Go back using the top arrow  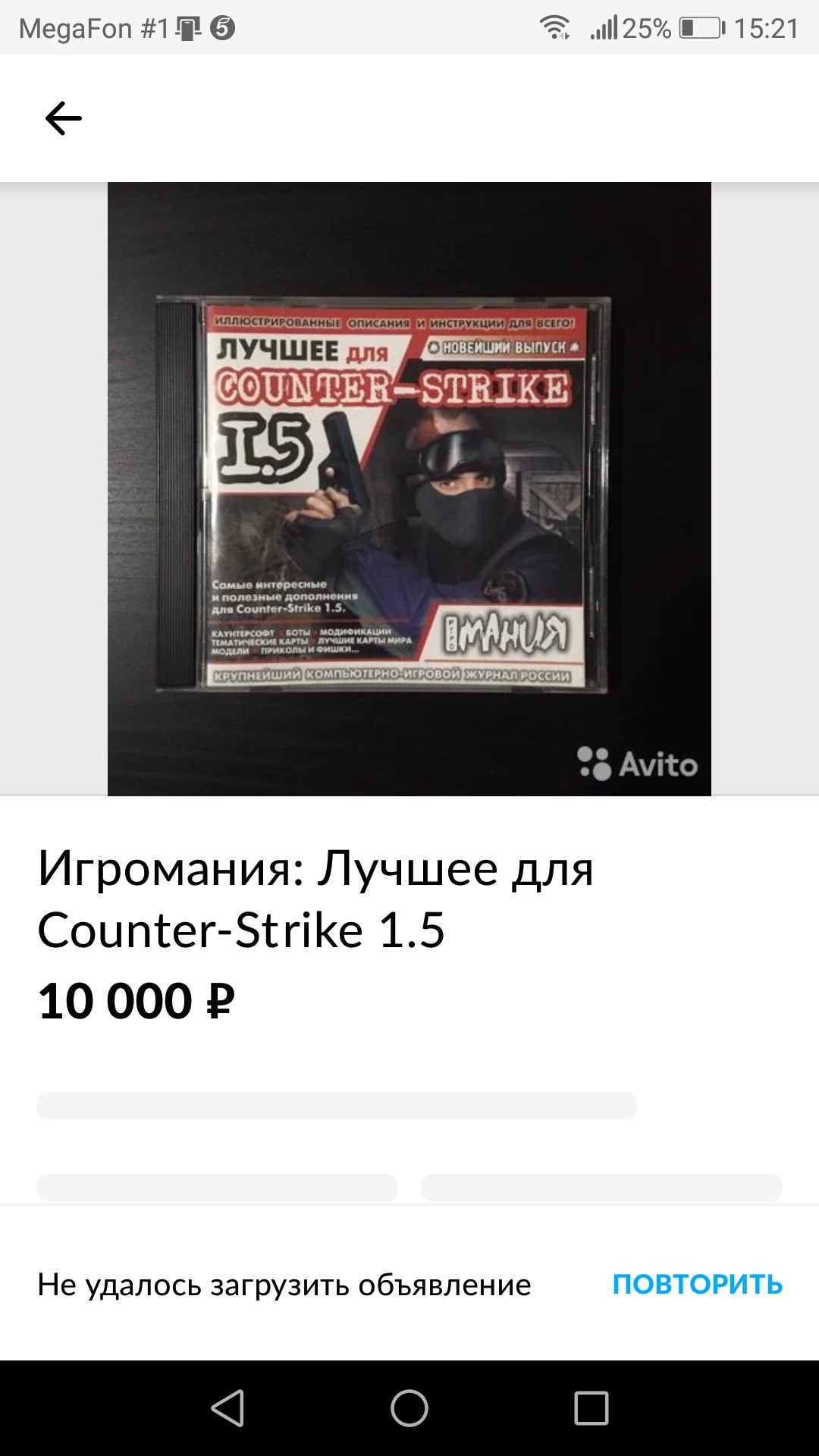pyautogui.click(x=64, y=119)
